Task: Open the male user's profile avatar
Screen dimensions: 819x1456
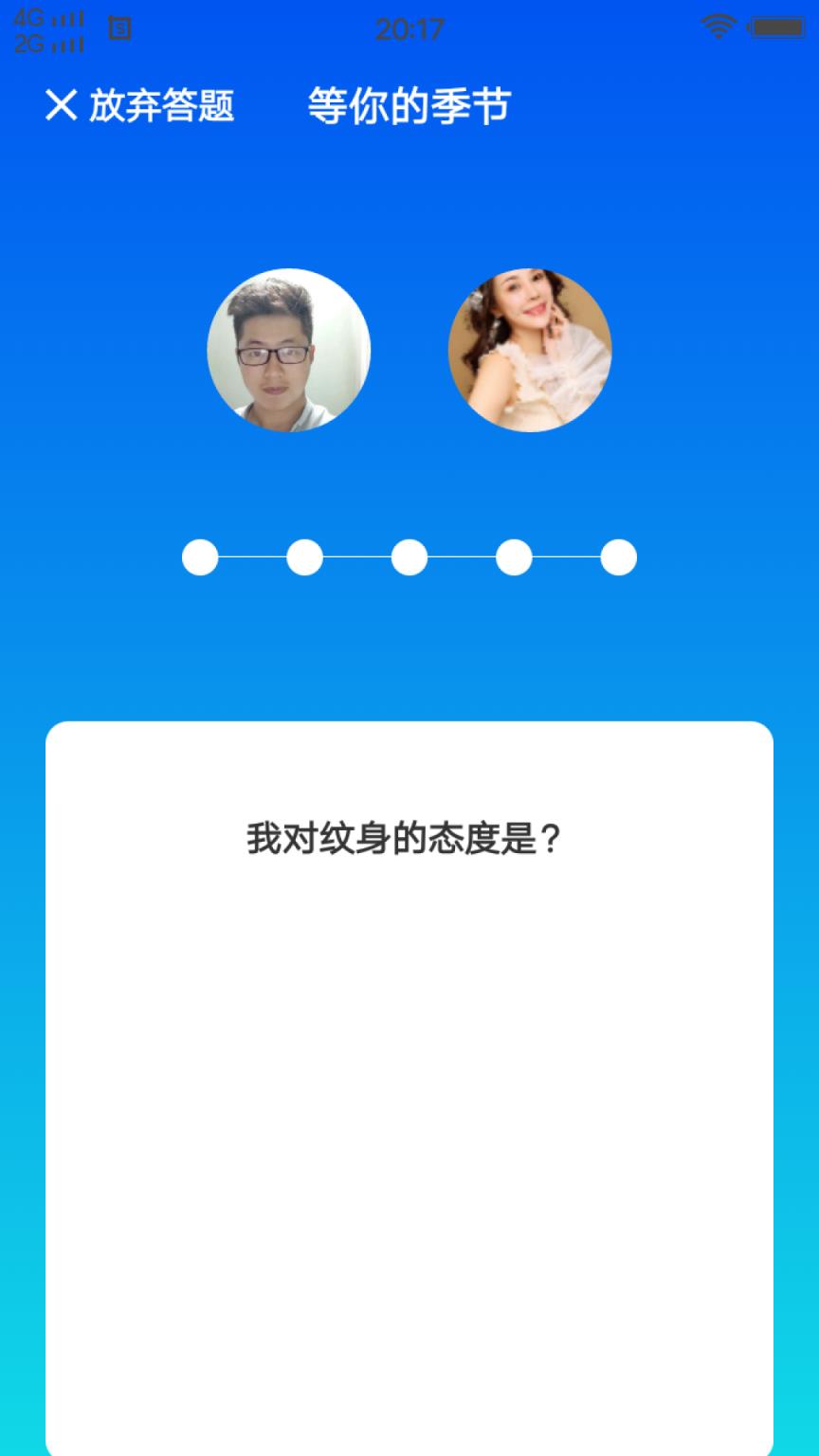Action: (289, 349)
